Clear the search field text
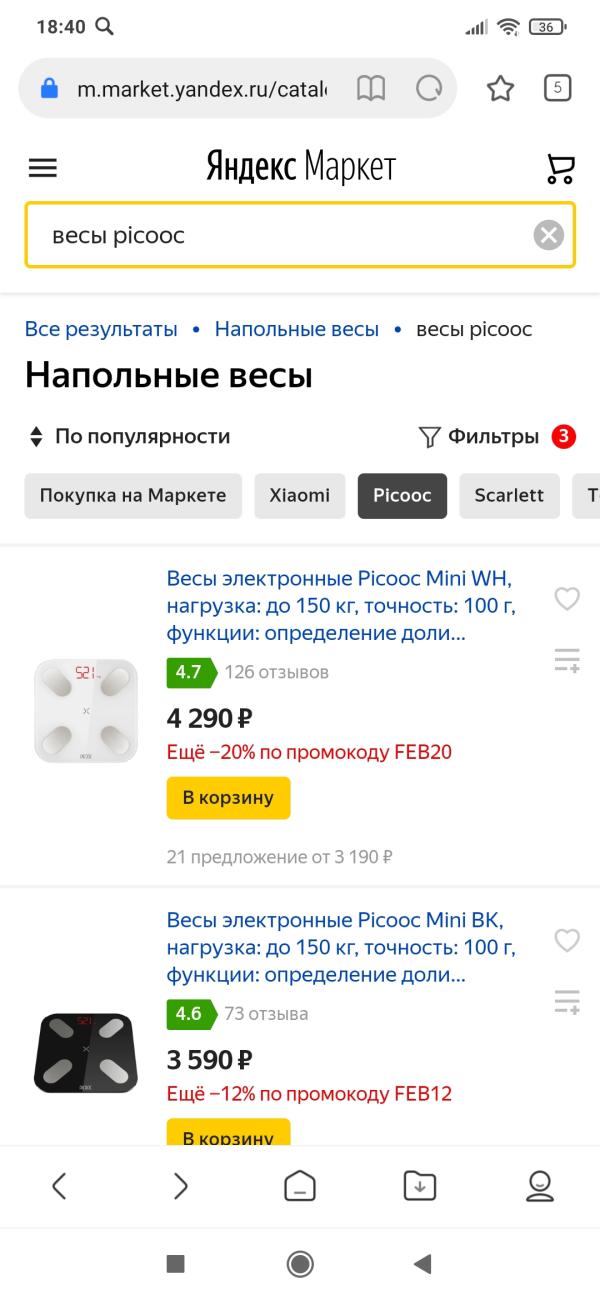Screen dimensions: 600x1299 coord(548,236)
